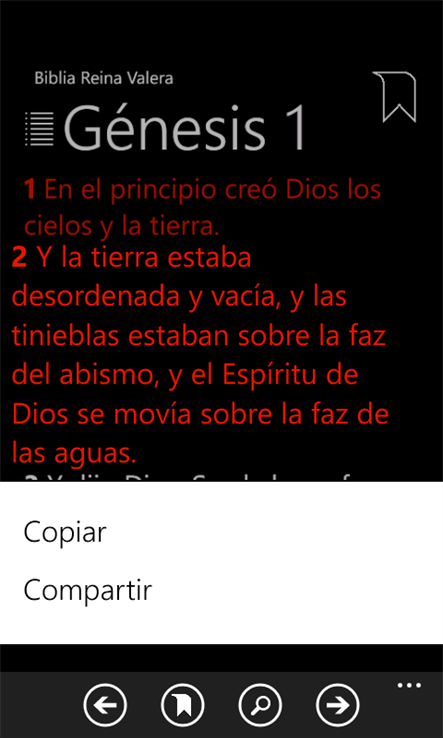Image resolution: width=443 pixels, height=738 pixels.
Task: Choose Compartir to share the verse
Action: (221, 590)
